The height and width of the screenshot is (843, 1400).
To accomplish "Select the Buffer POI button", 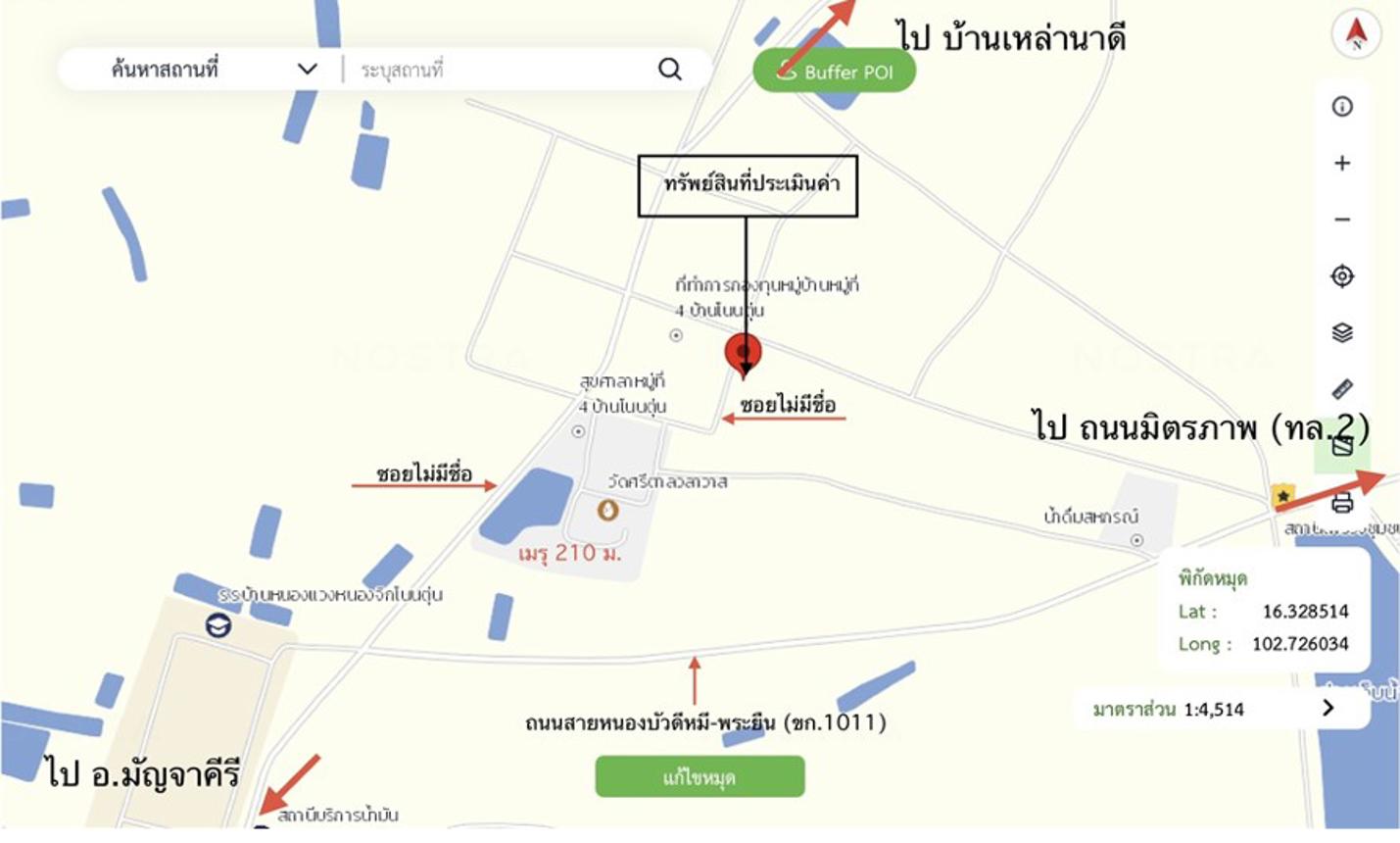I will 835,72.
